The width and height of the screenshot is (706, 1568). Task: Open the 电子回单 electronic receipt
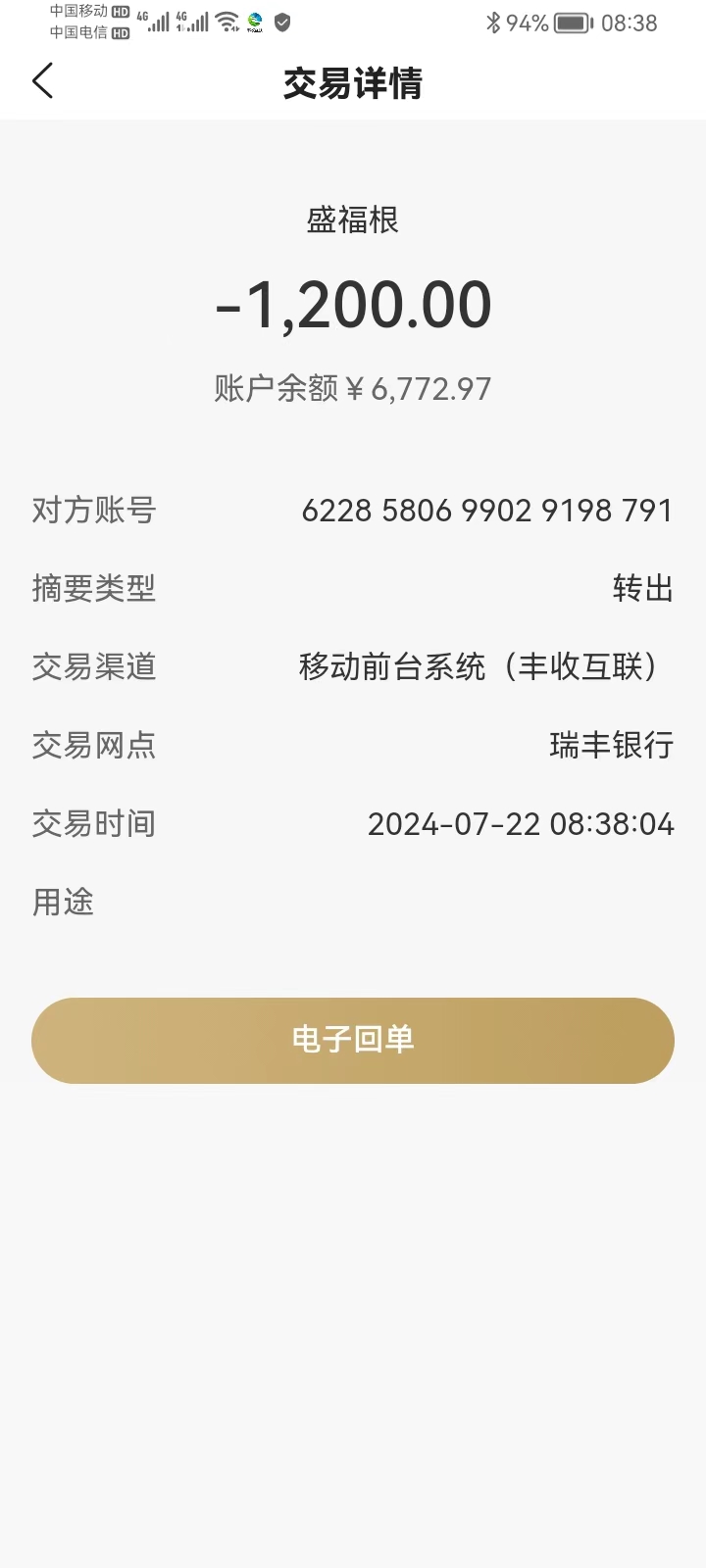tap(353, 1040)
